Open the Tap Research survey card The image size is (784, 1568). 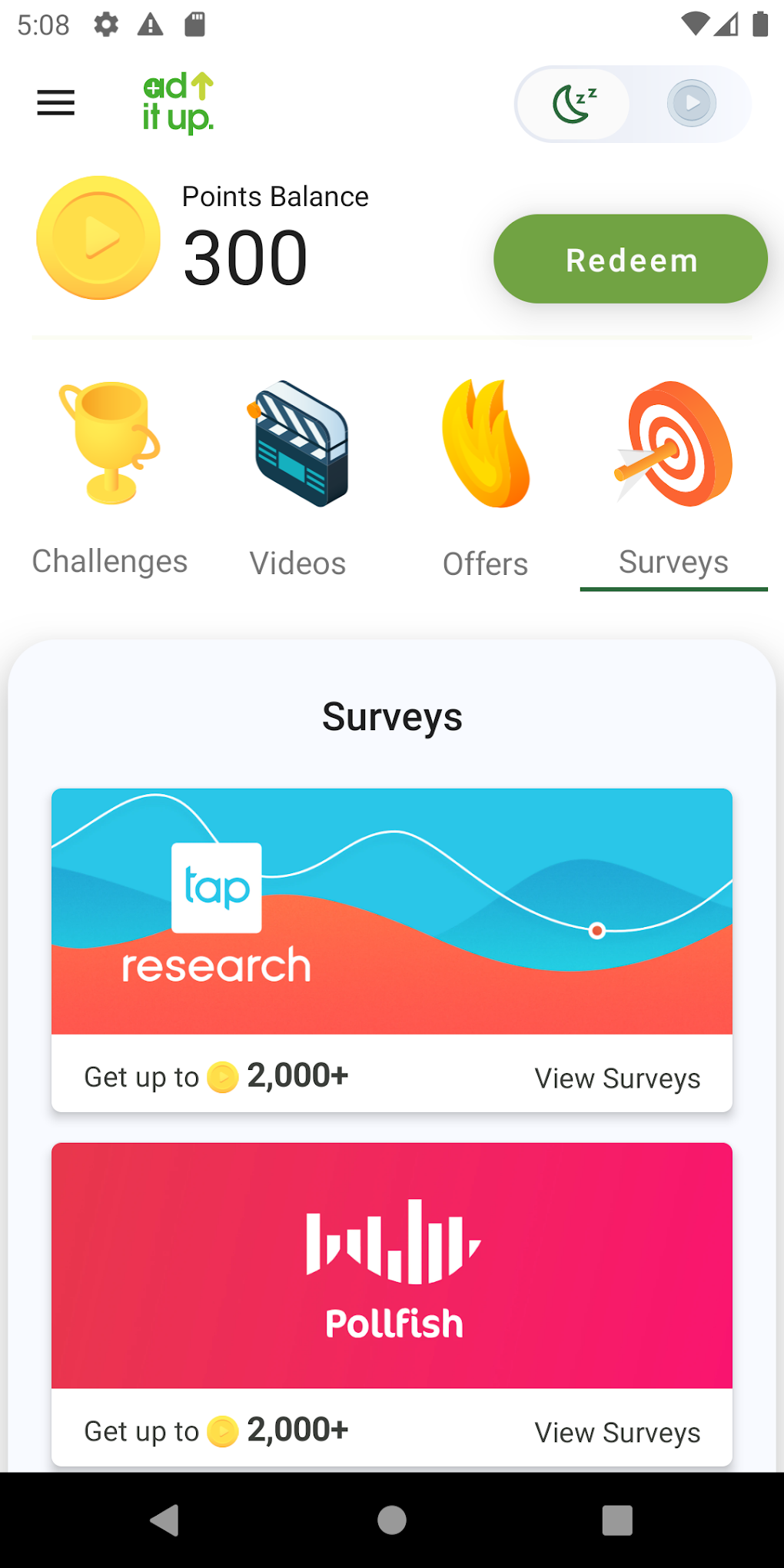[x=392, y=911]
